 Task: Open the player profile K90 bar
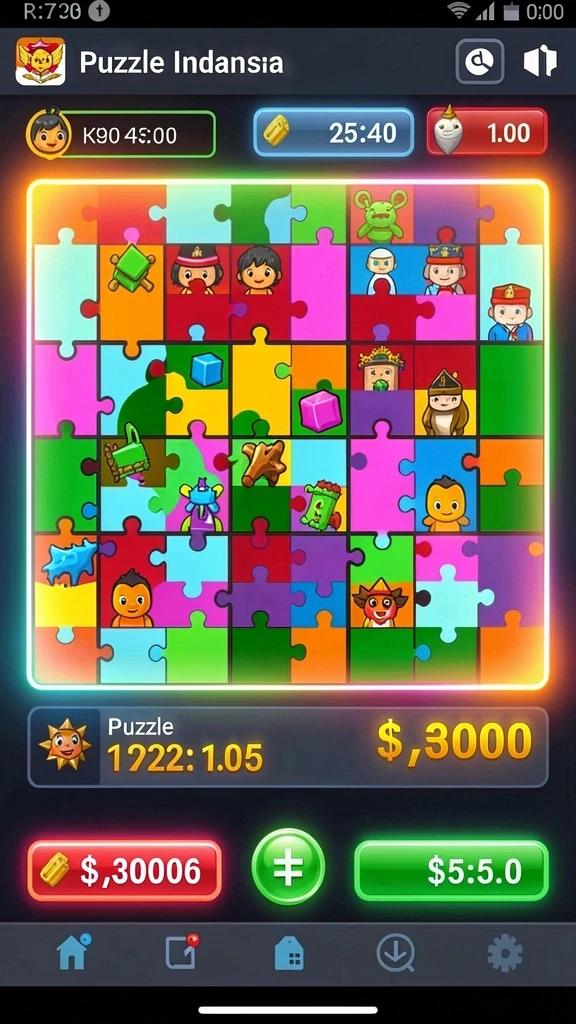click(x=121, y=135)
